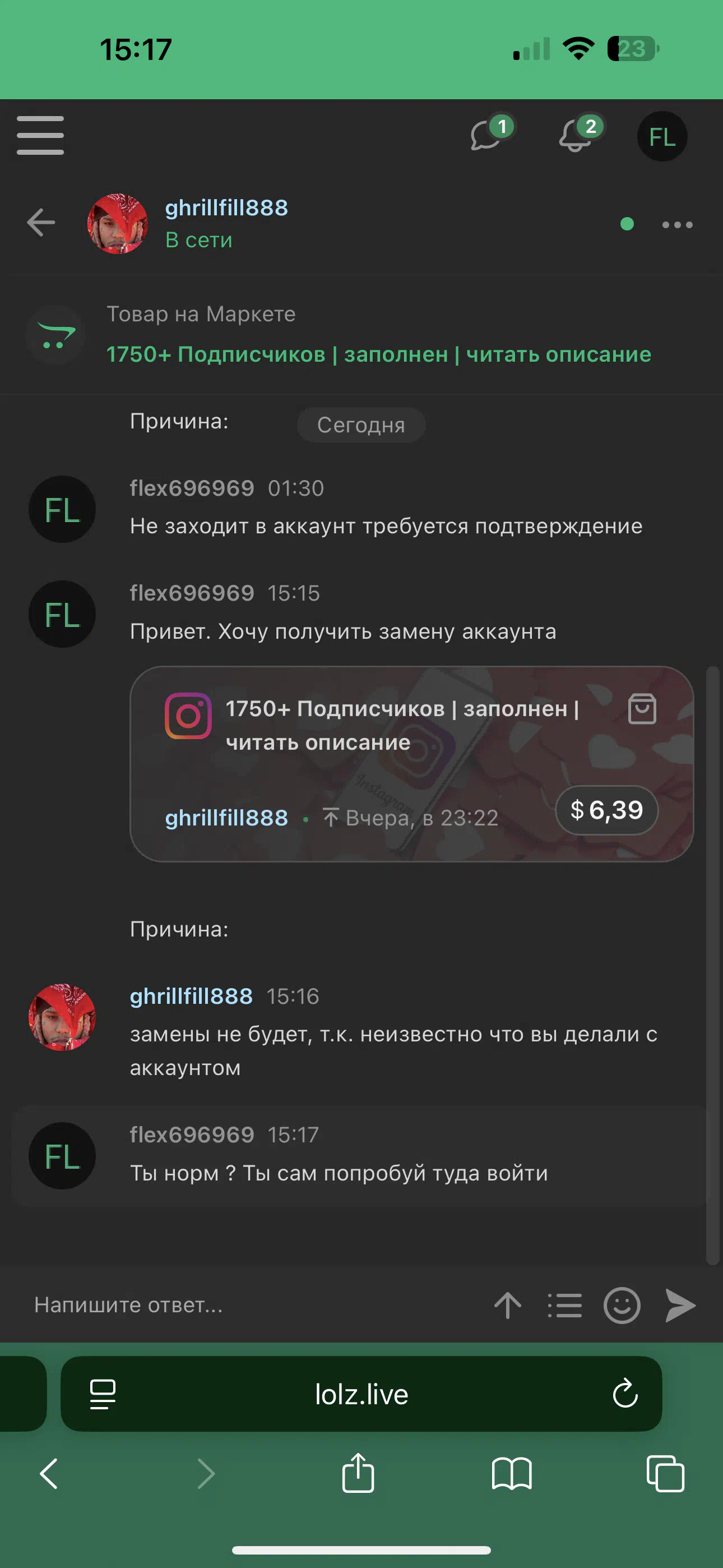Go back using the chat's back arrow
Image resolution: width=723 pixels, height=1568 pixels.
coord(41,222)
